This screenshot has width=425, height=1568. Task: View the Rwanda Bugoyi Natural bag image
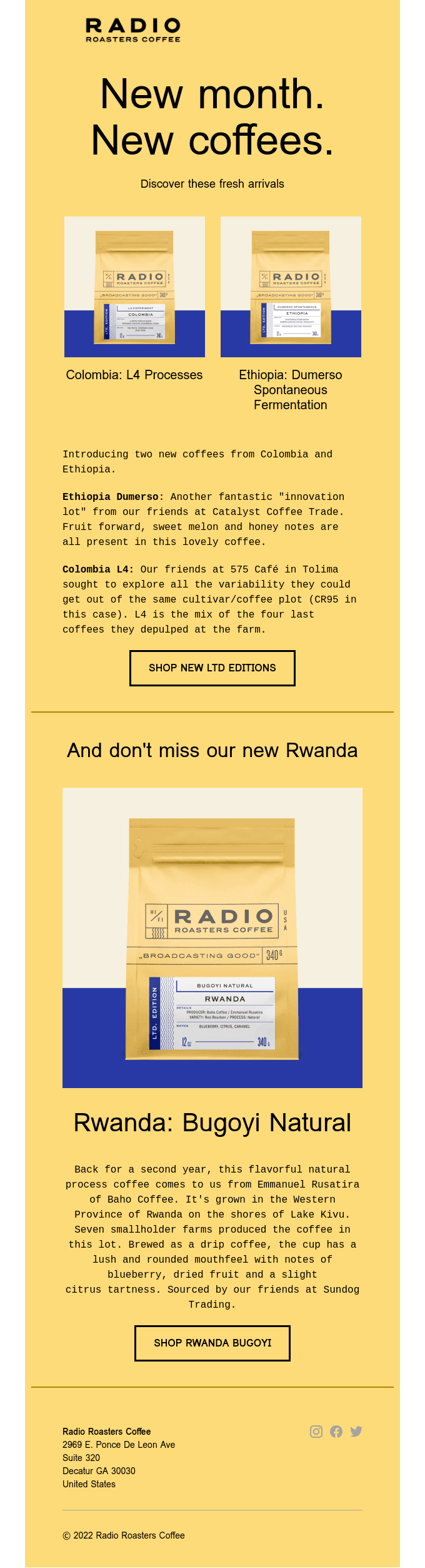coord(212,937)
